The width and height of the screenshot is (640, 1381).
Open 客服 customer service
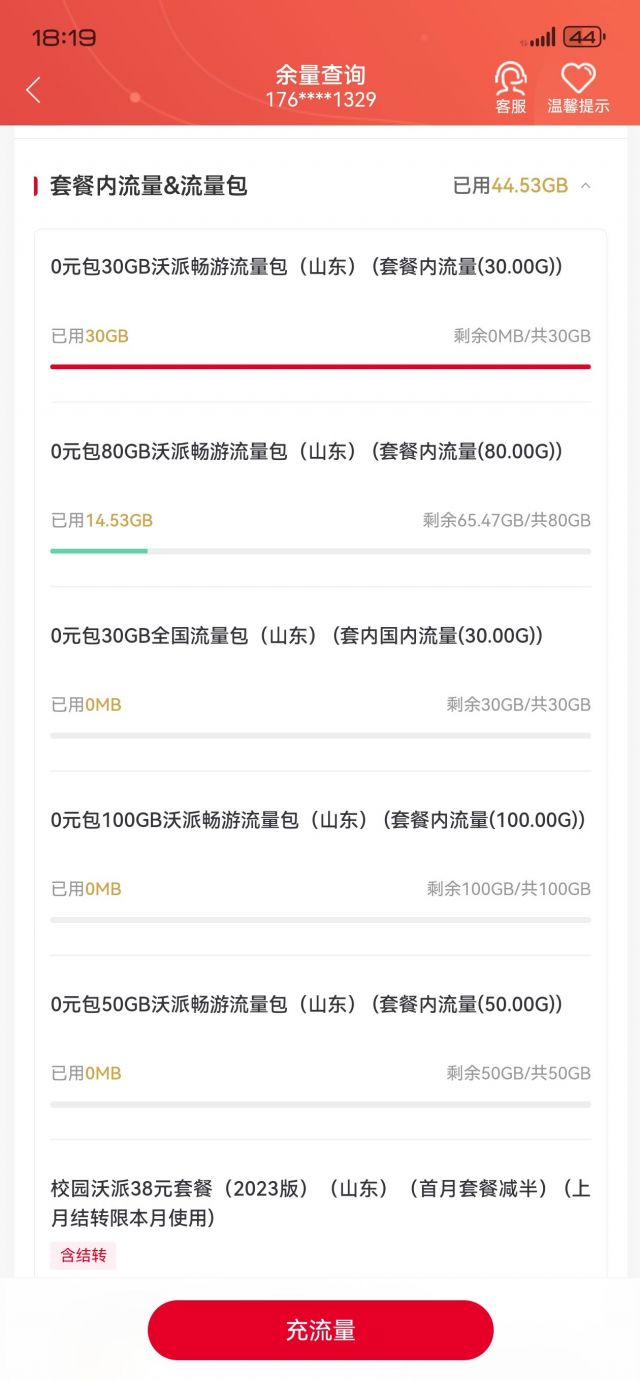511,88
